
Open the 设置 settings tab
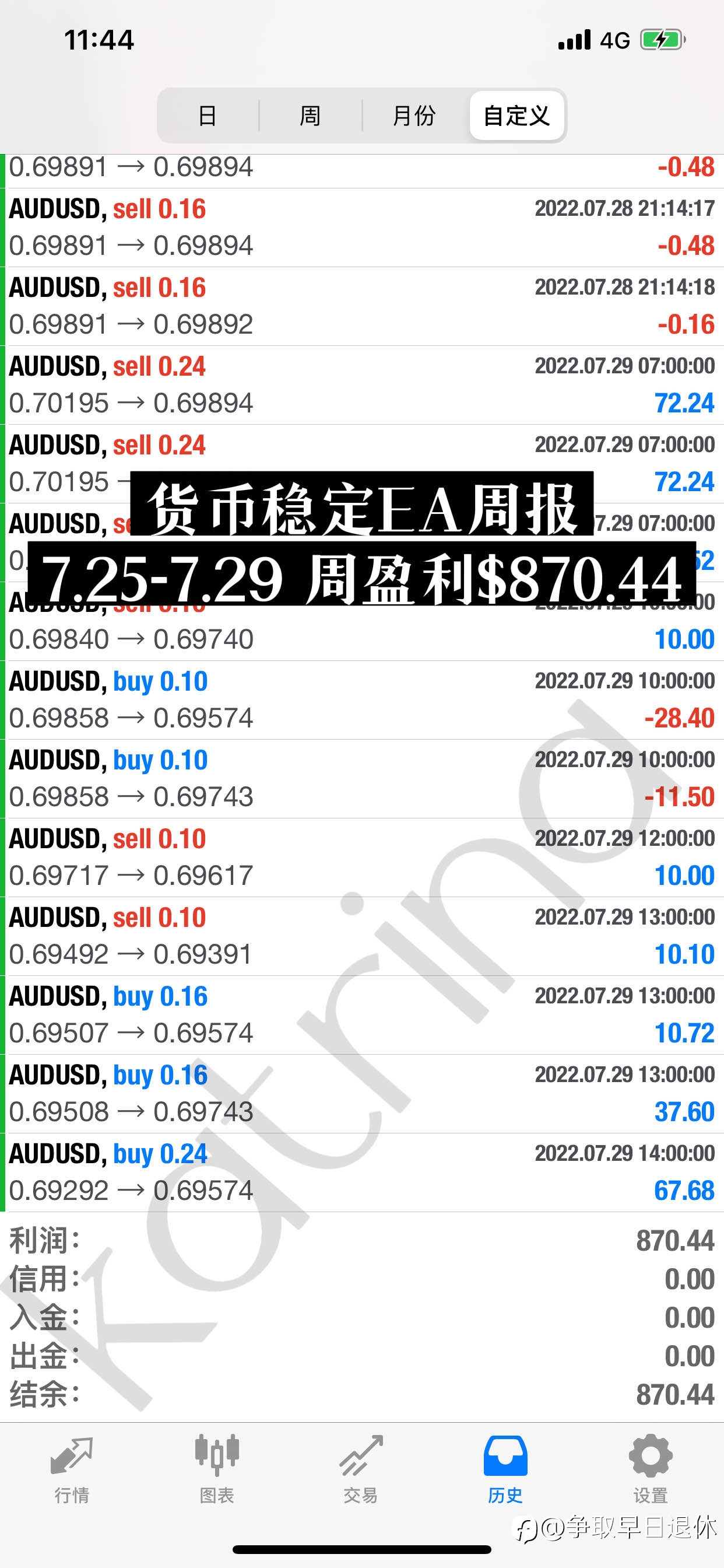(x=651, y=1469)
